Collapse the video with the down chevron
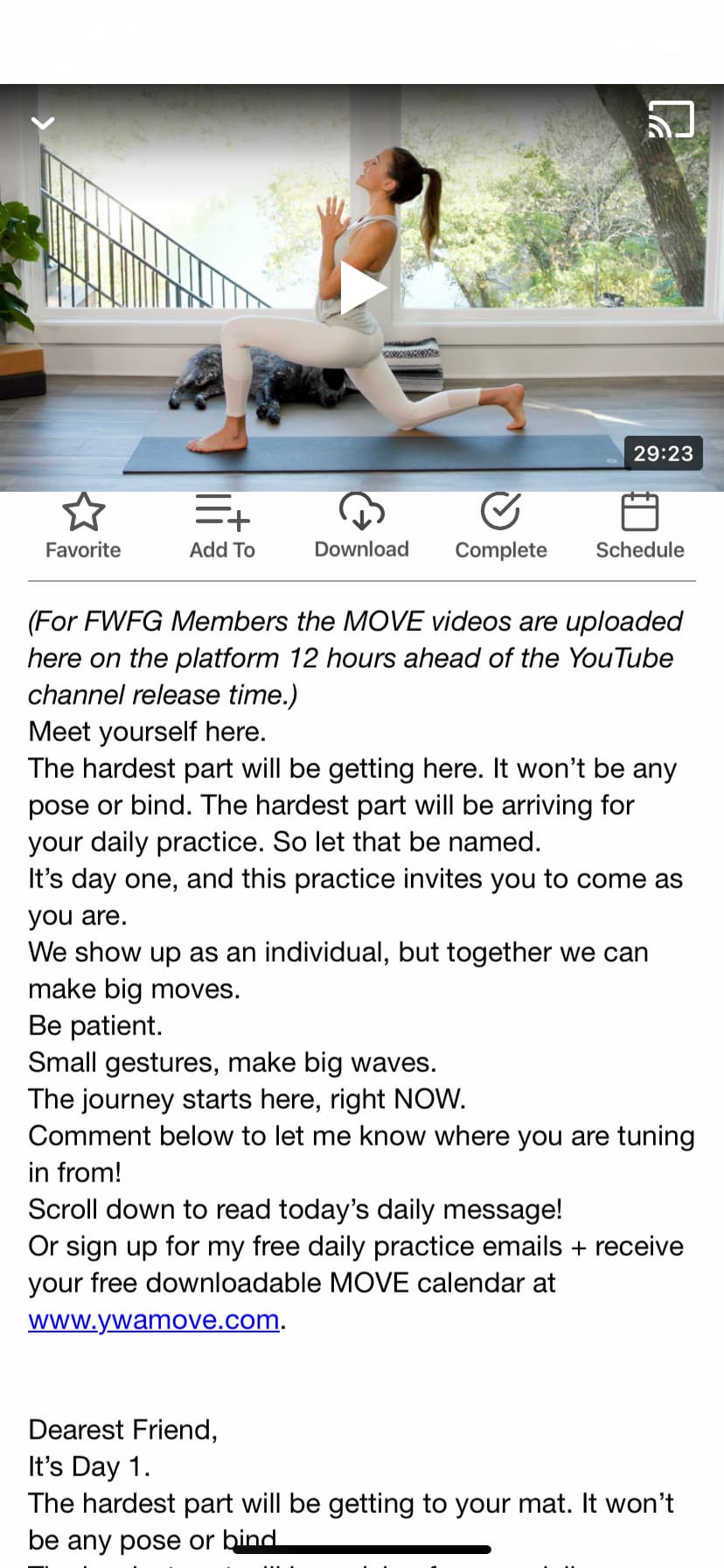The width and height of the screenshot is (724, 1568). click(43, 122)
